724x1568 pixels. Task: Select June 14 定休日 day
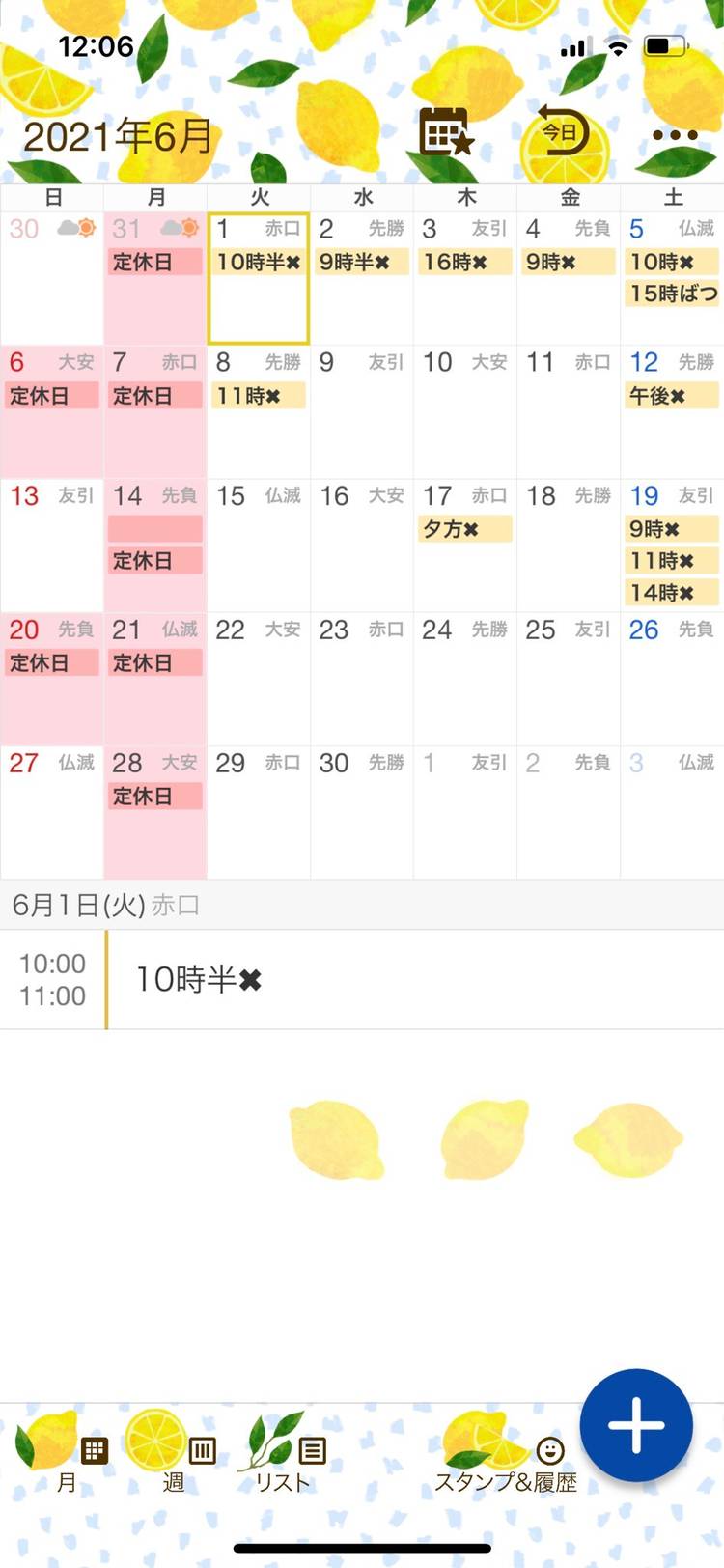(155, 545)
